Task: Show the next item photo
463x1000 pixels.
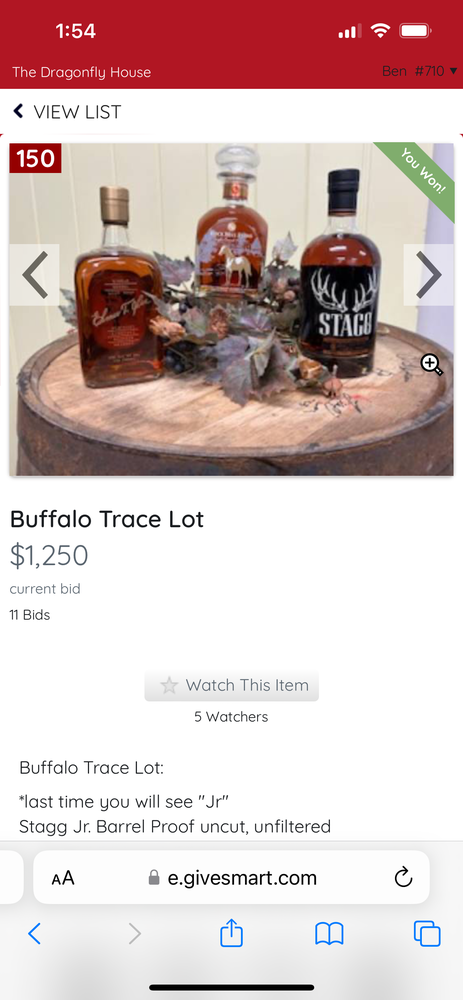Action: coord(429,275)
